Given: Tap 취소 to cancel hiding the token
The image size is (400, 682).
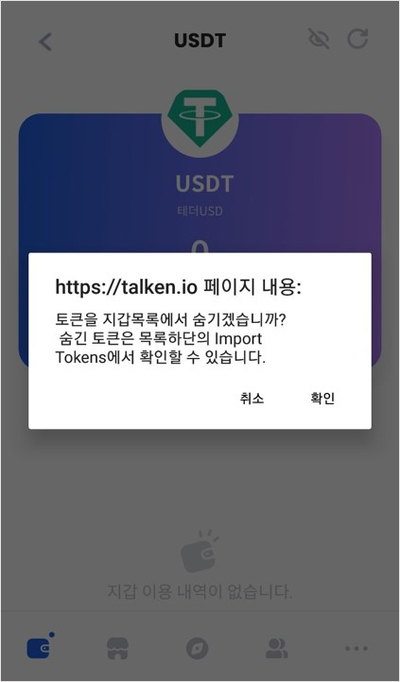Looking at the screenshot, I should [252, 398].
